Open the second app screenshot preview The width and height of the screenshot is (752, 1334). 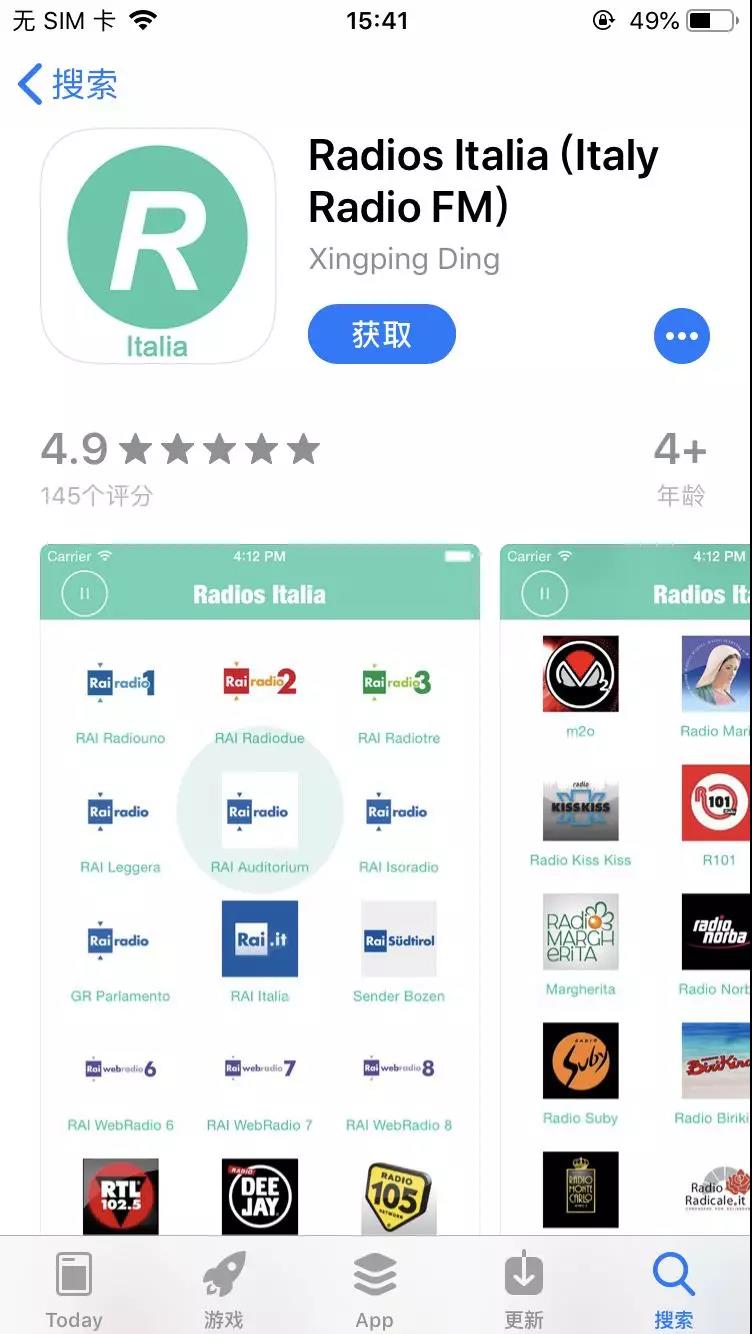626,890
